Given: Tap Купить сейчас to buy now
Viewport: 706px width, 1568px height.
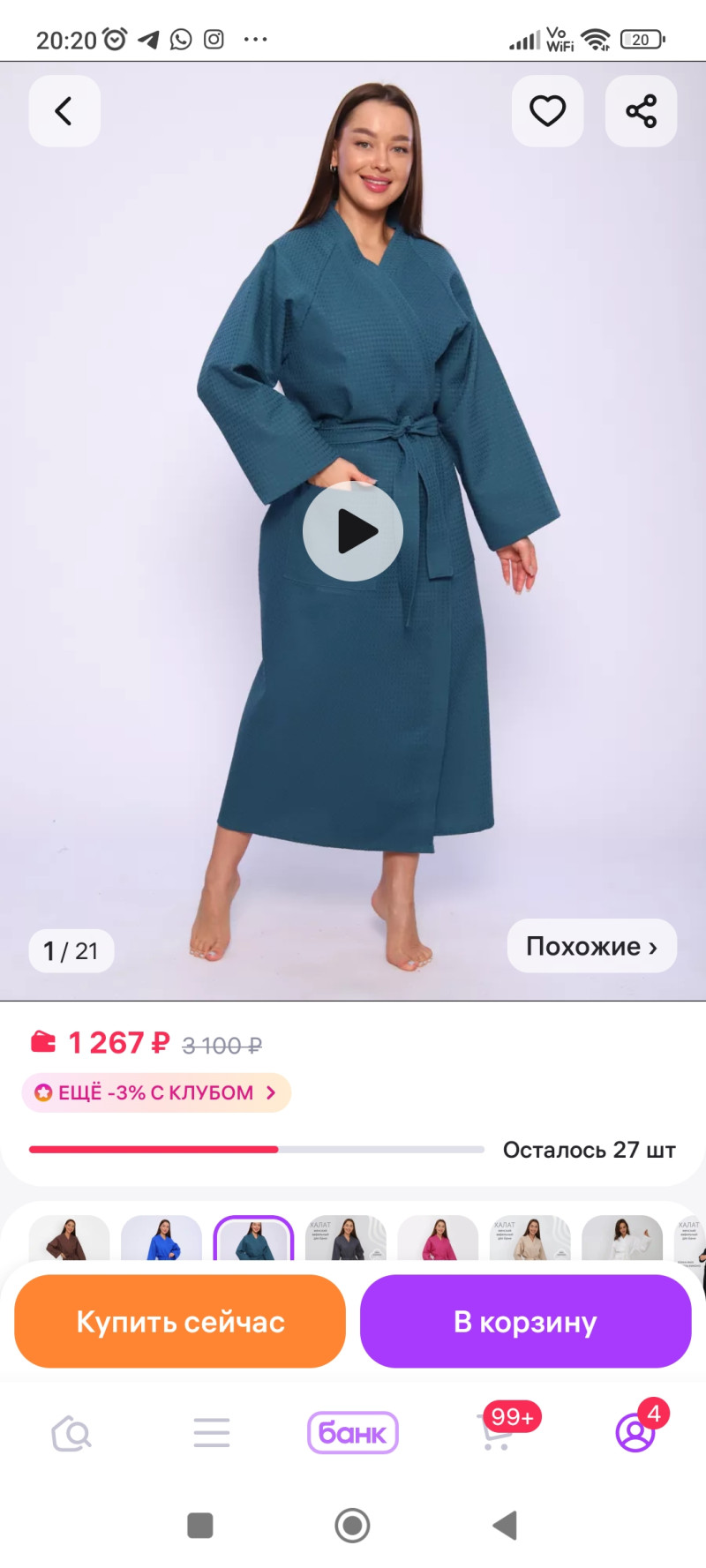Looking at the screenshot, I should pos(180,1321).
